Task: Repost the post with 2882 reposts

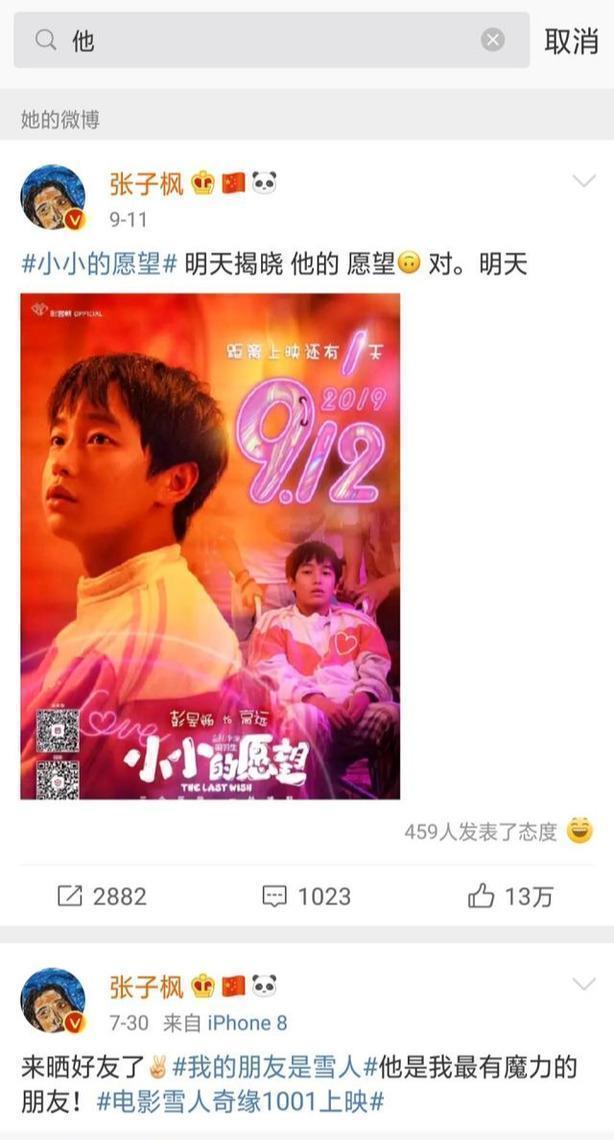Action: pyautogui.click(x=102, y=896)
